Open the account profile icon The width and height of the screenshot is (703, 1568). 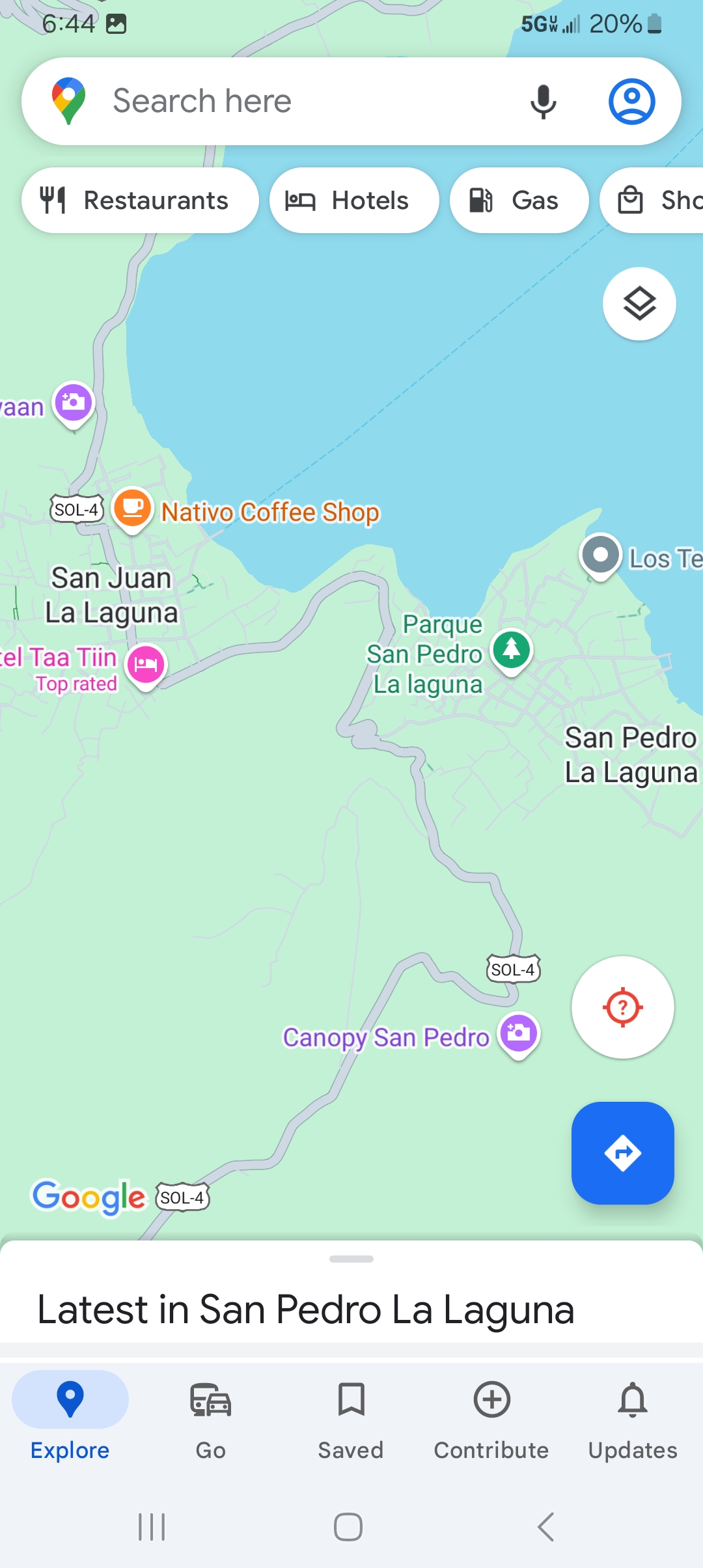(631, 102)
